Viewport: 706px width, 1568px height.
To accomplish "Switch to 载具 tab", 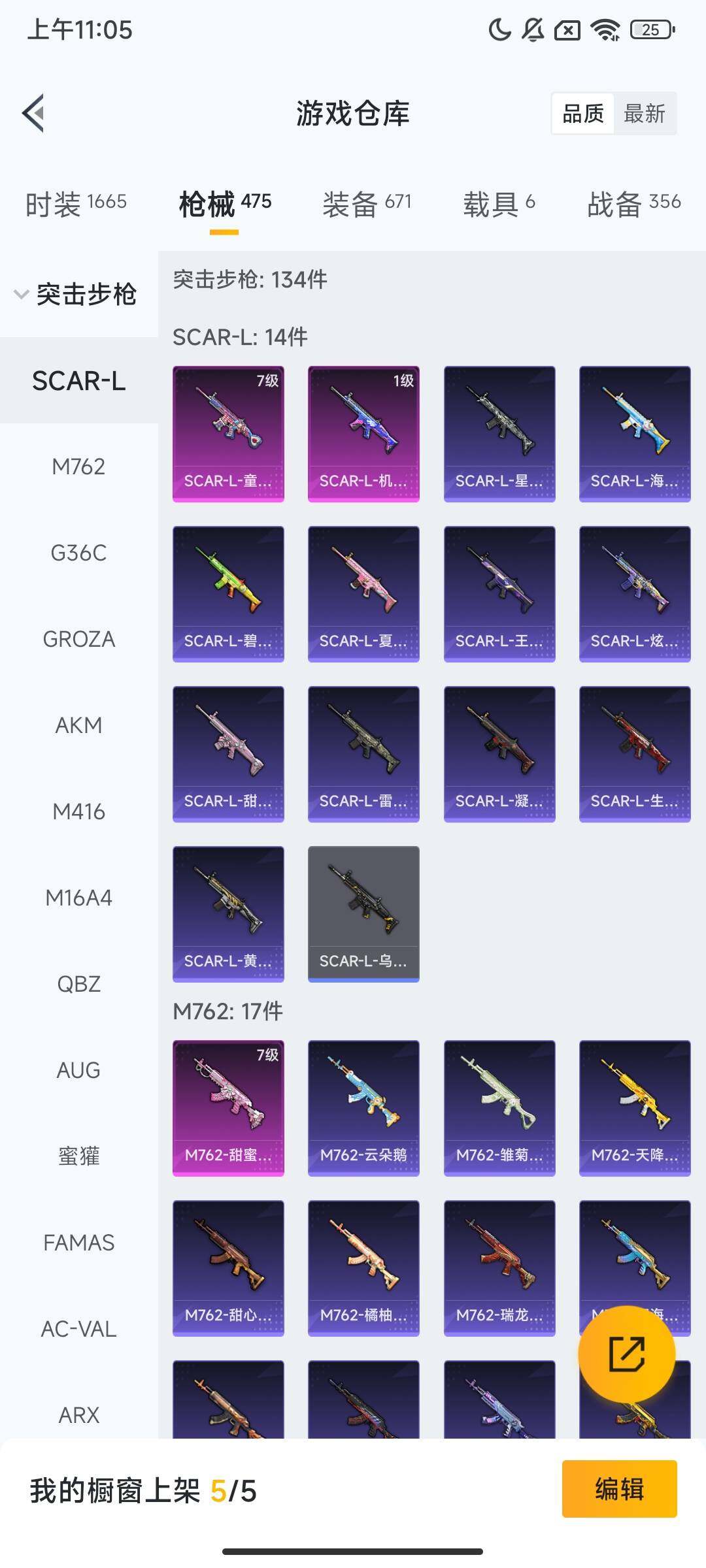I will (499, 204).
